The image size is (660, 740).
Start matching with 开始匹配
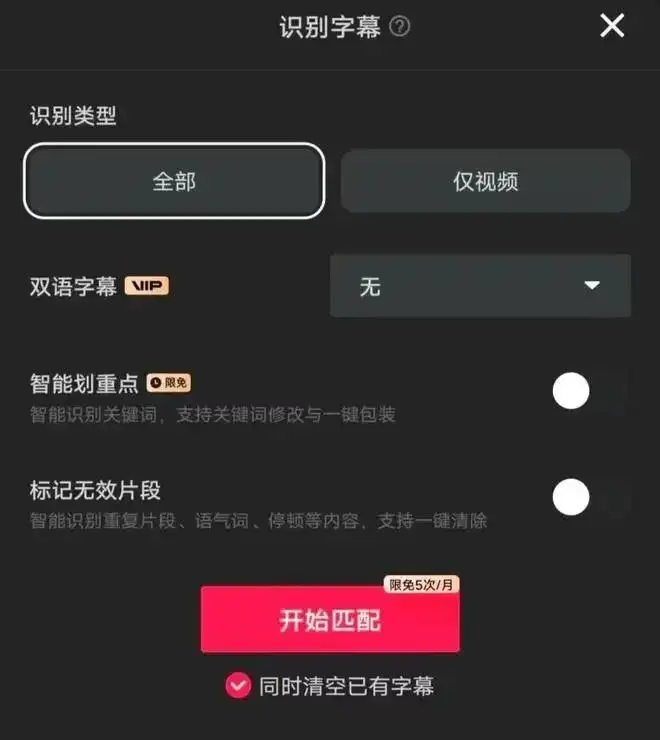click(330, 620)
